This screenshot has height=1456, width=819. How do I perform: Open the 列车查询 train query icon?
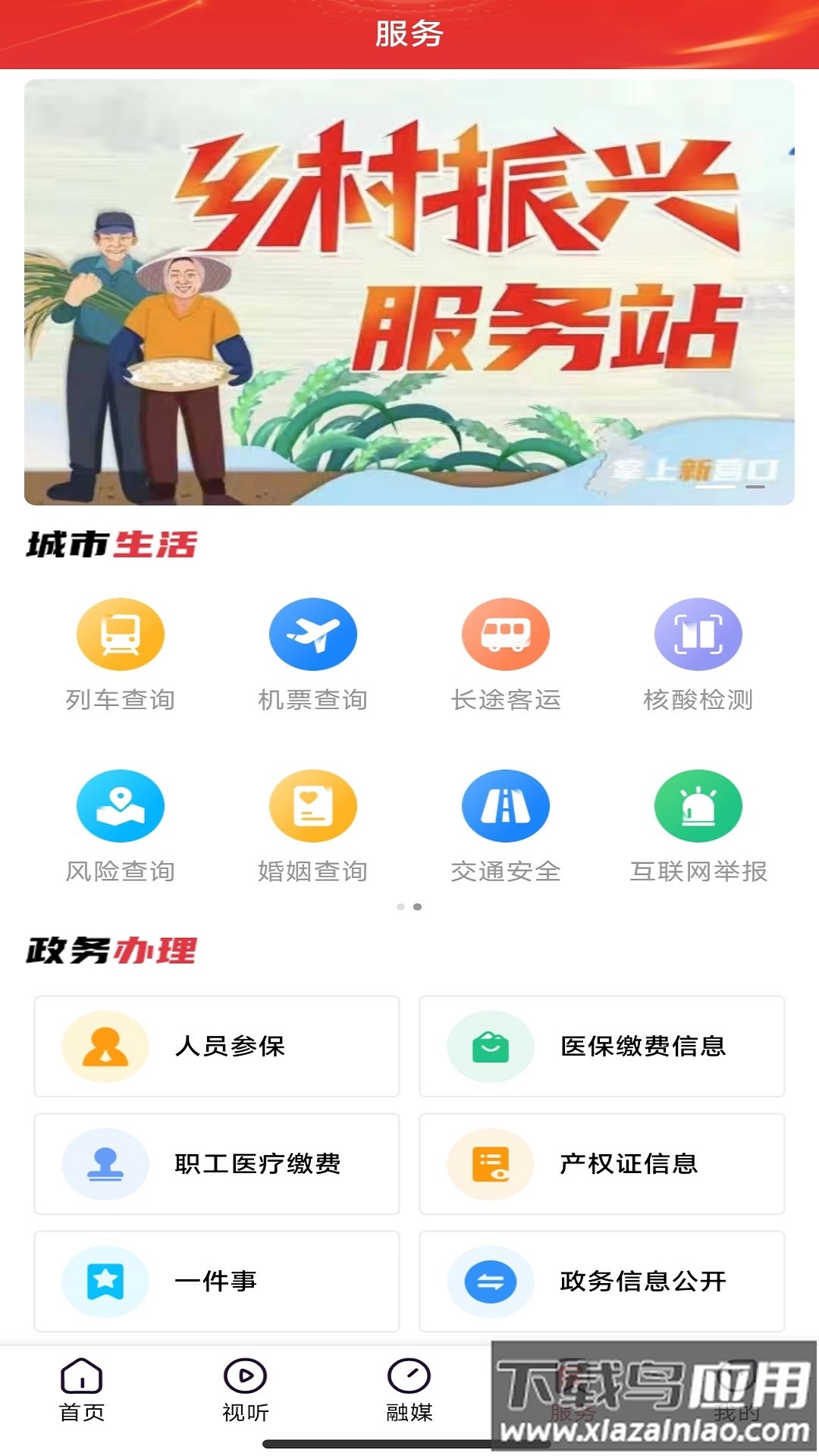tap(119, 635)
